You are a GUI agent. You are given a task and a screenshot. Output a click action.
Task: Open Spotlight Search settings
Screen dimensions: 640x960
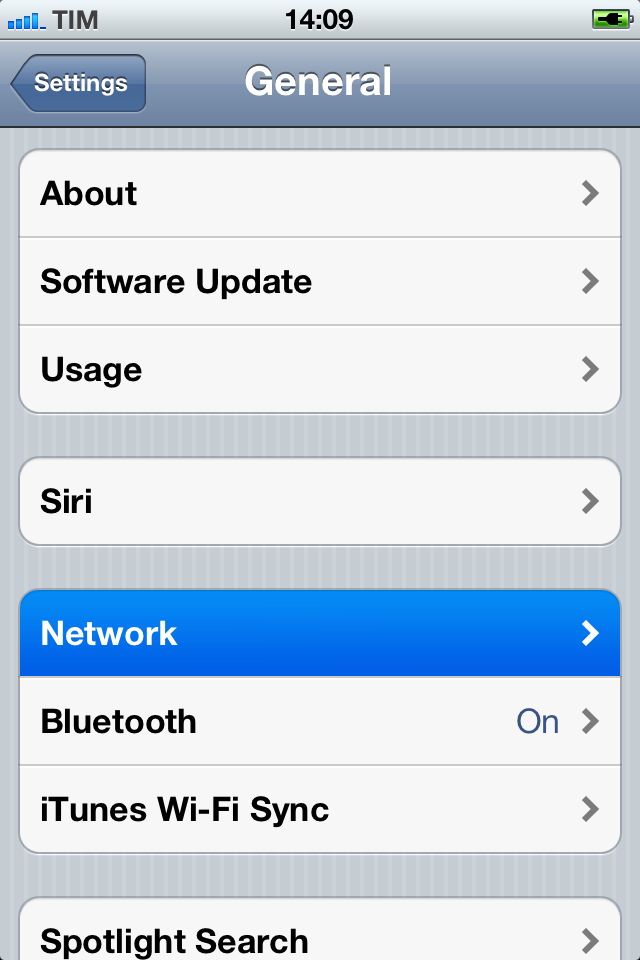(x=320, y=938)
